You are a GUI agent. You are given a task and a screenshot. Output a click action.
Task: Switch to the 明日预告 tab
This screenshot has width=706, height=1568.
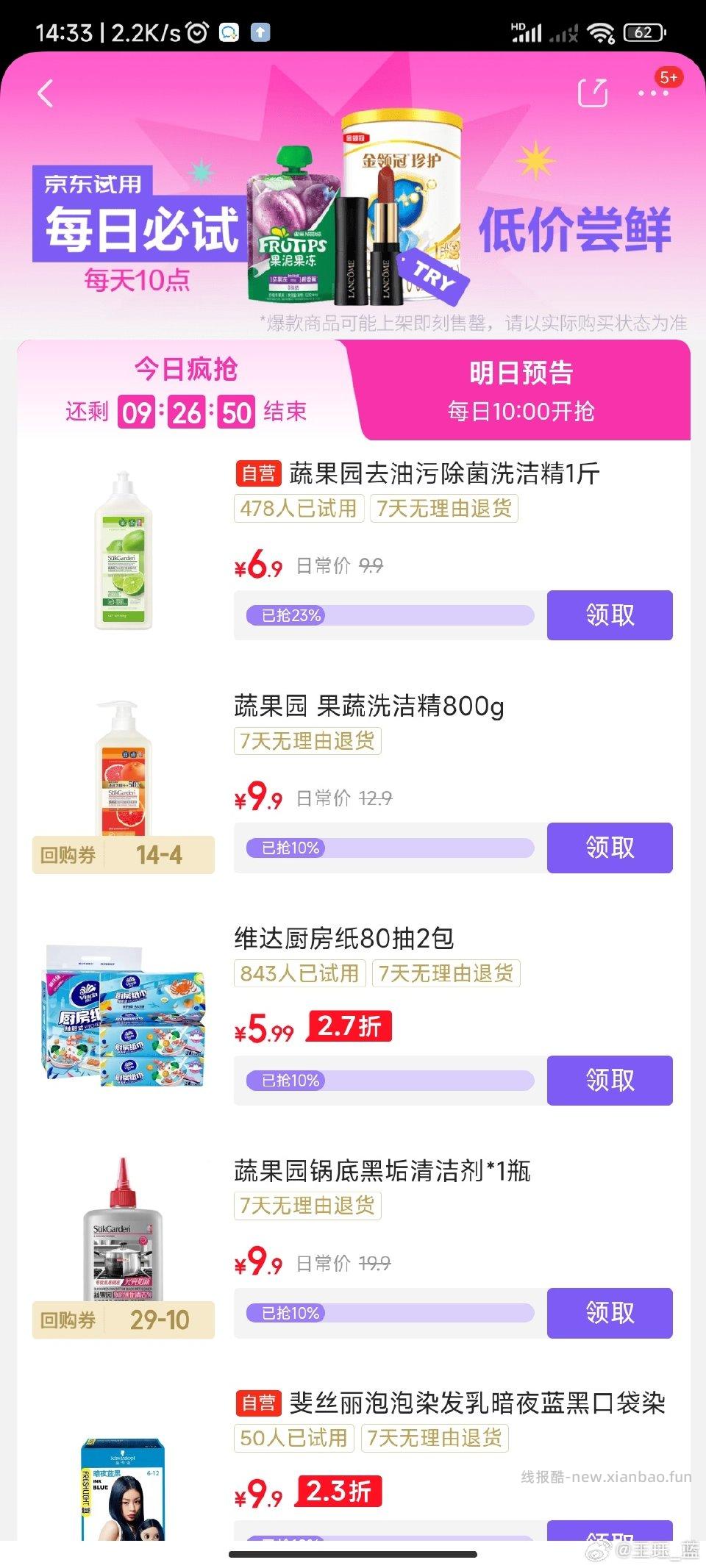524,373
